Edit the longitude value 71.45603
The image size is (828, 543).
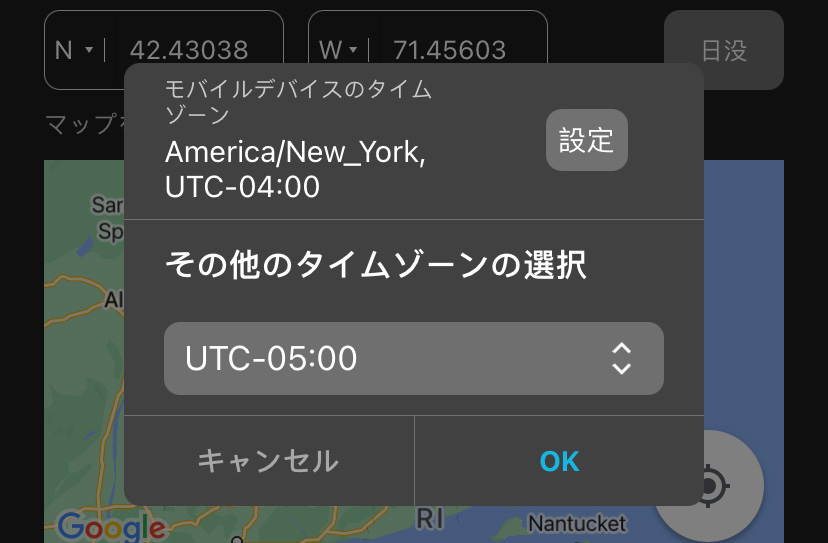450,50
